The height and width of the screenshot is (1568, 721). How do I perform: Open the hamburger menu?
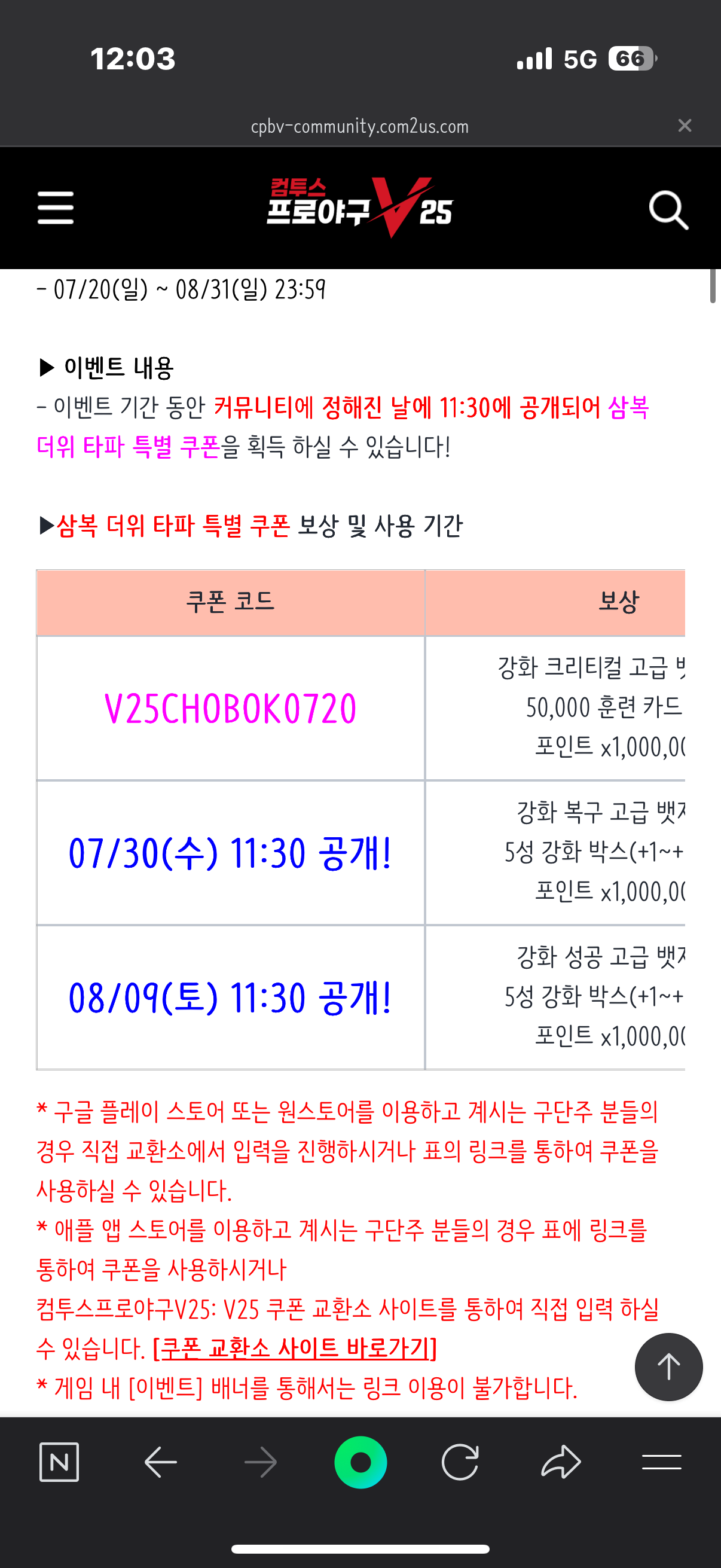pos(56,208)
